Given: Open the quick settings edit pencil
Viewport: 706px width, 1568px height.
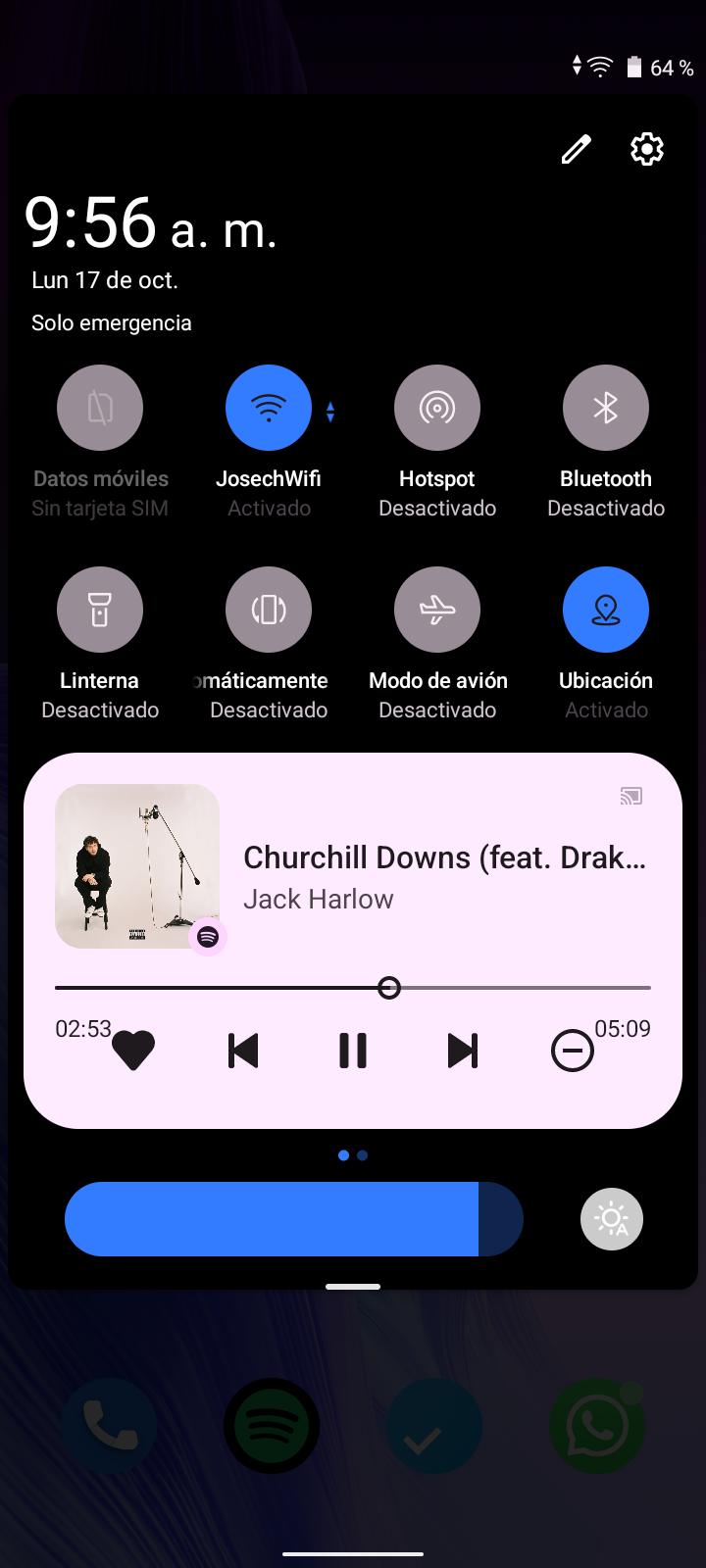Looking at the screenshot, I should [577, 149].
